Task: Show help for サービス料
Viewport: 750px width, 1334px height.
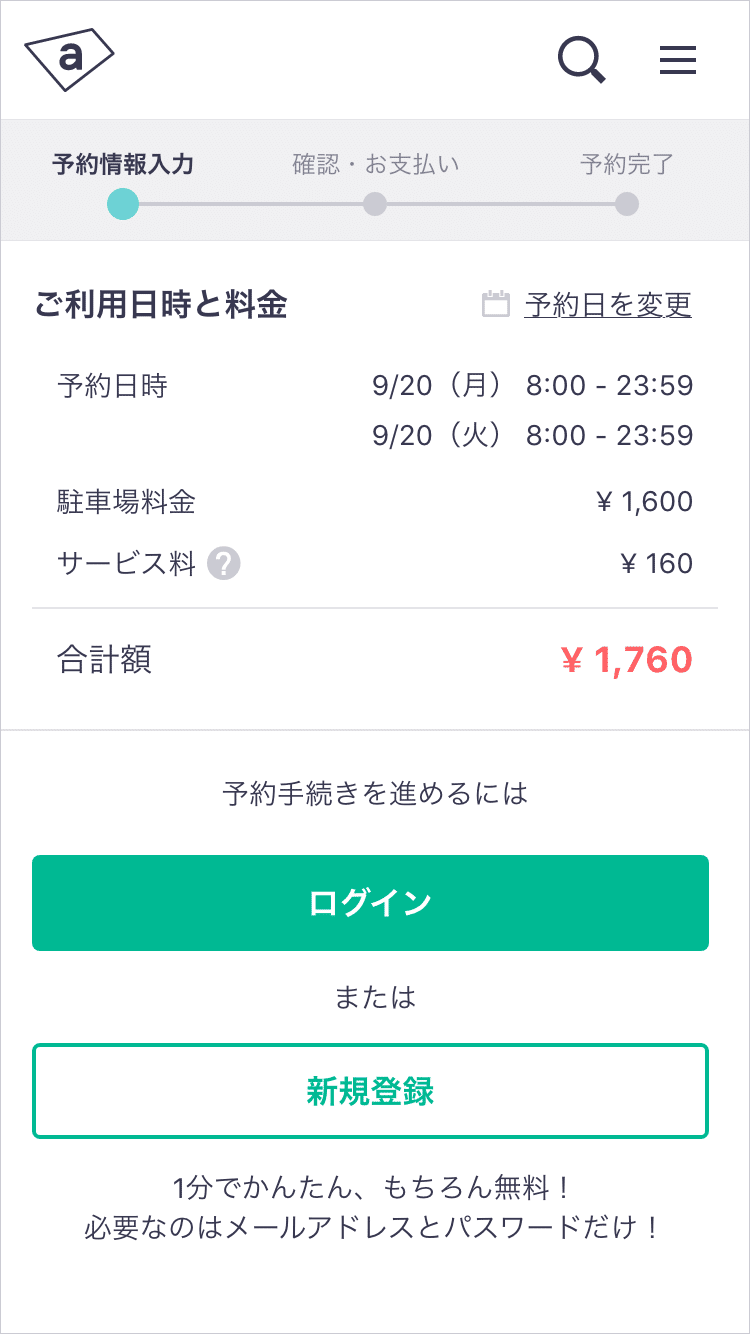Action: coord(224,564)
